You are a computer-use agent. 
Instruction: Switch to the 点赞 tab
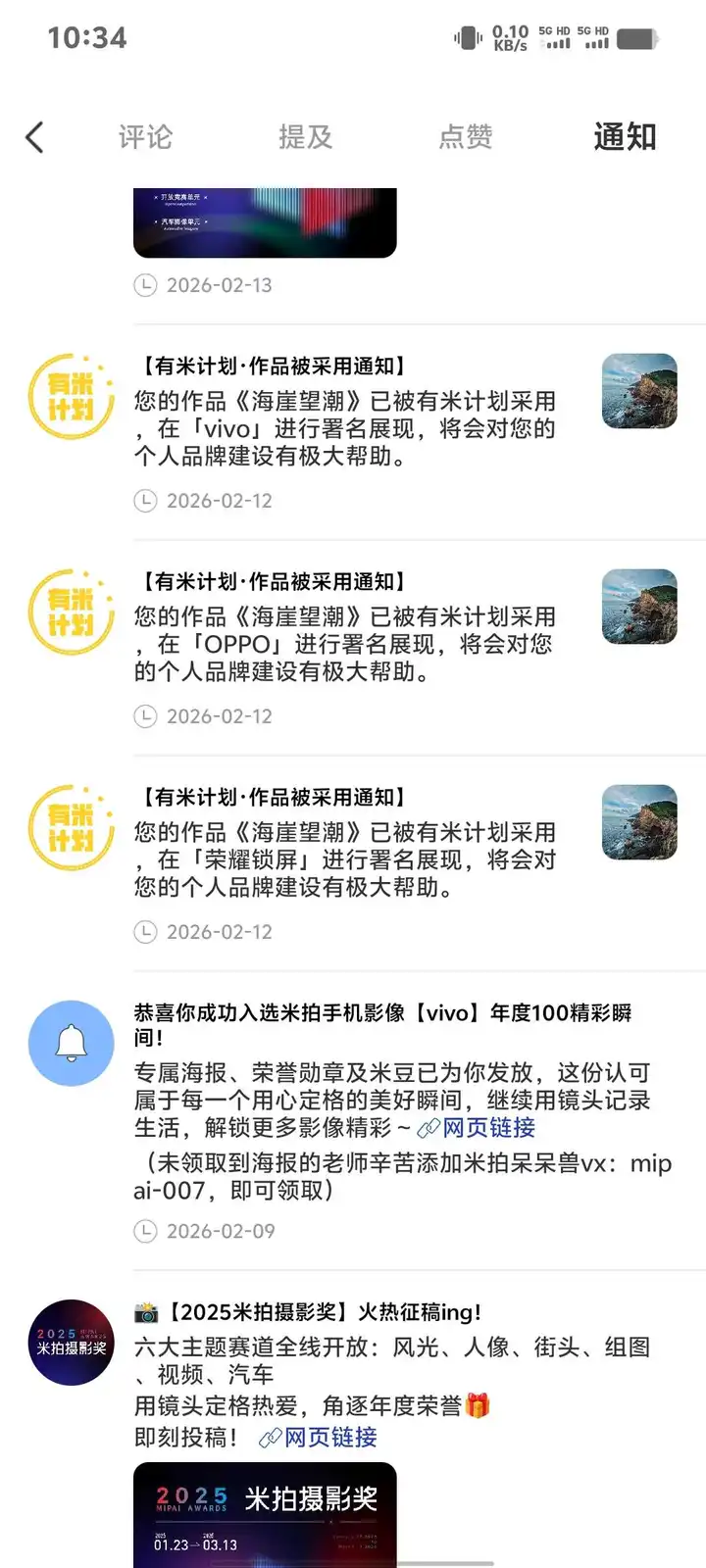click(465, 137)
